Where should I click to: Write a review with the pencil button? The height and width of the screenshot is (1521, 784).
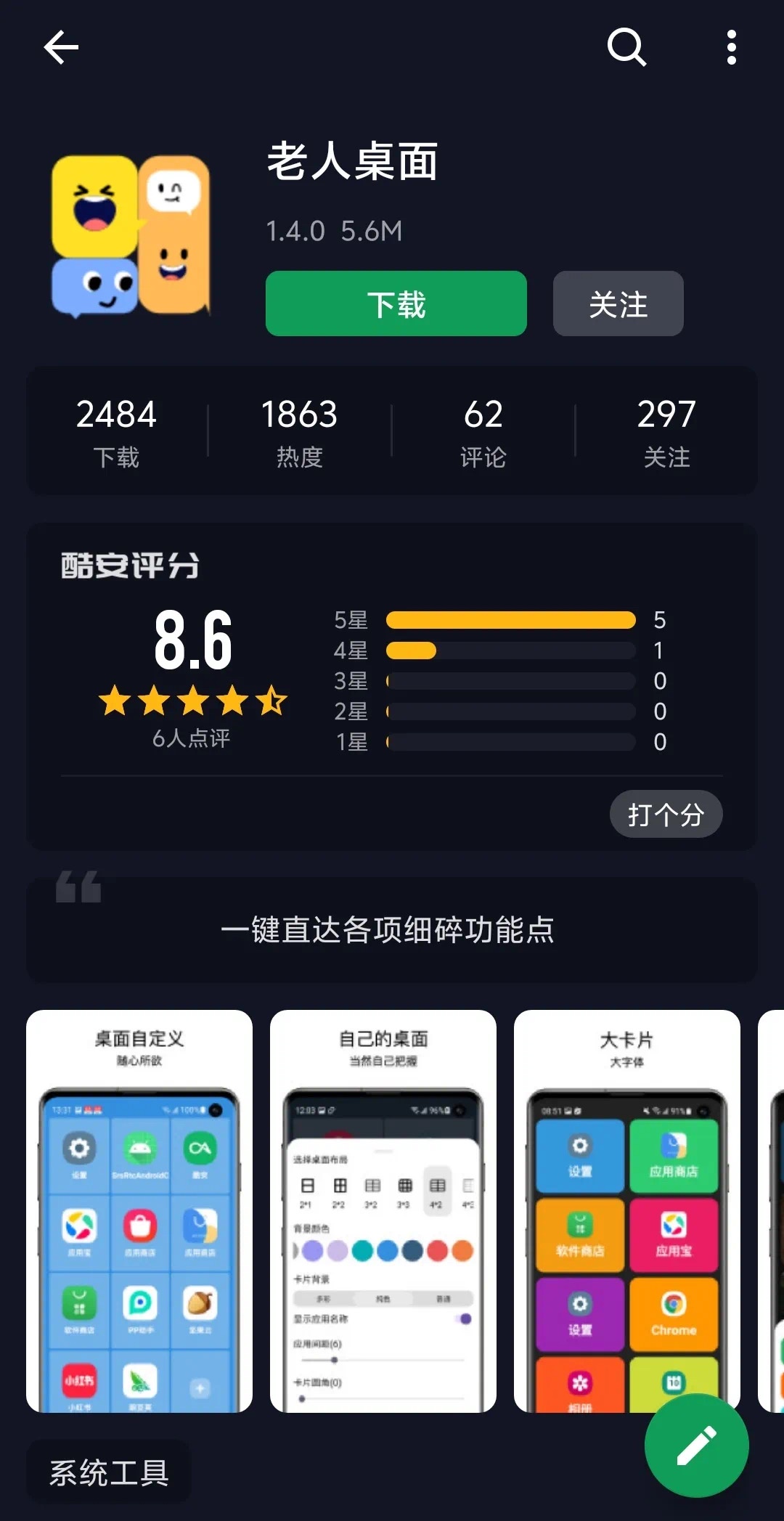696,1445
